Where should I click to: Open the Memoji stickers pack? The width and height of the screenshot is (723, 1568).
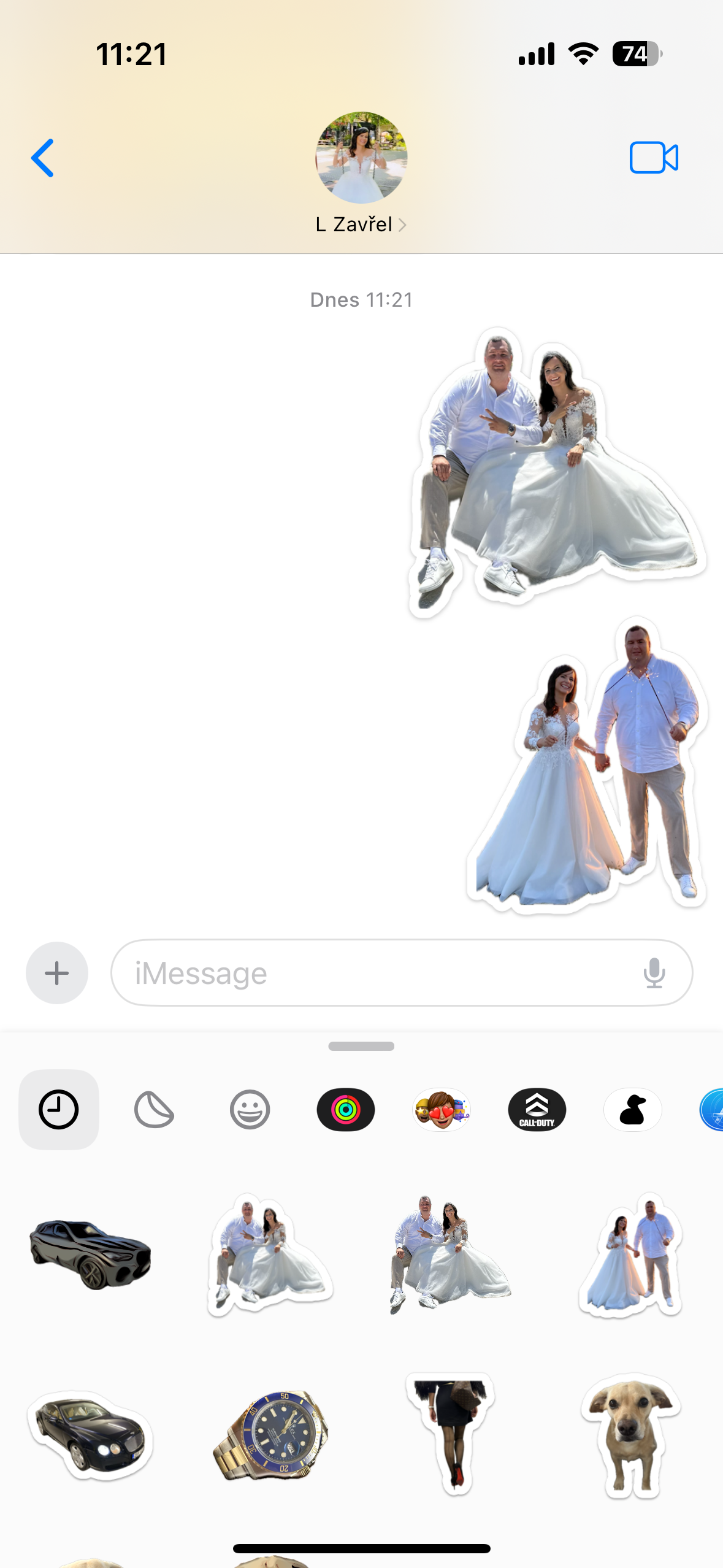[442, 1109]
